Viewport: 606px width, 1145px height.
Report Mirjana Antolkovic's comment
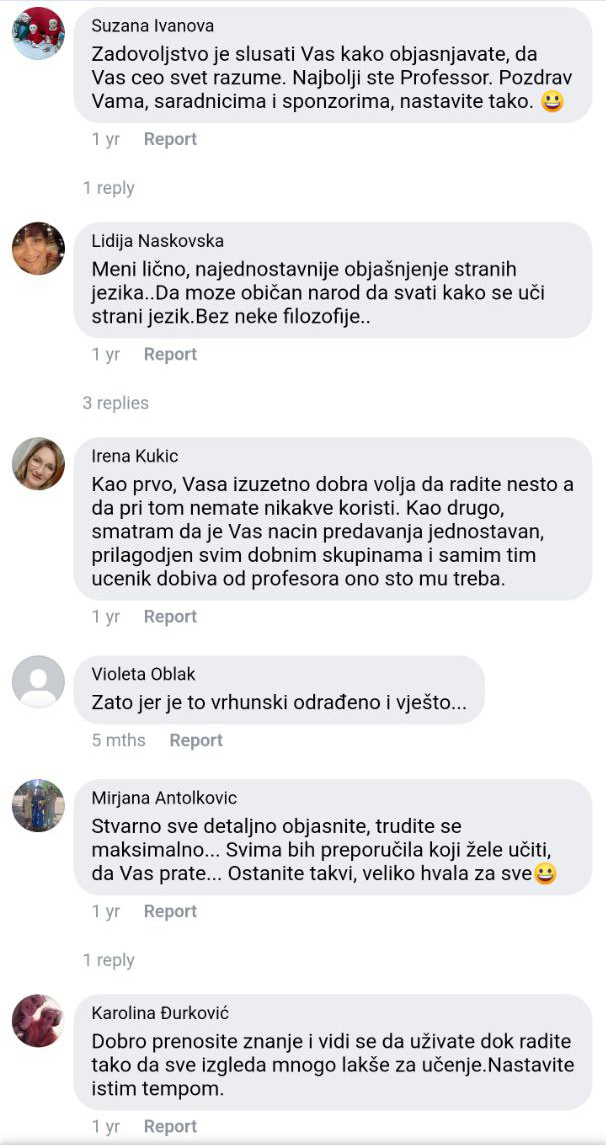[x=170, y=911]
